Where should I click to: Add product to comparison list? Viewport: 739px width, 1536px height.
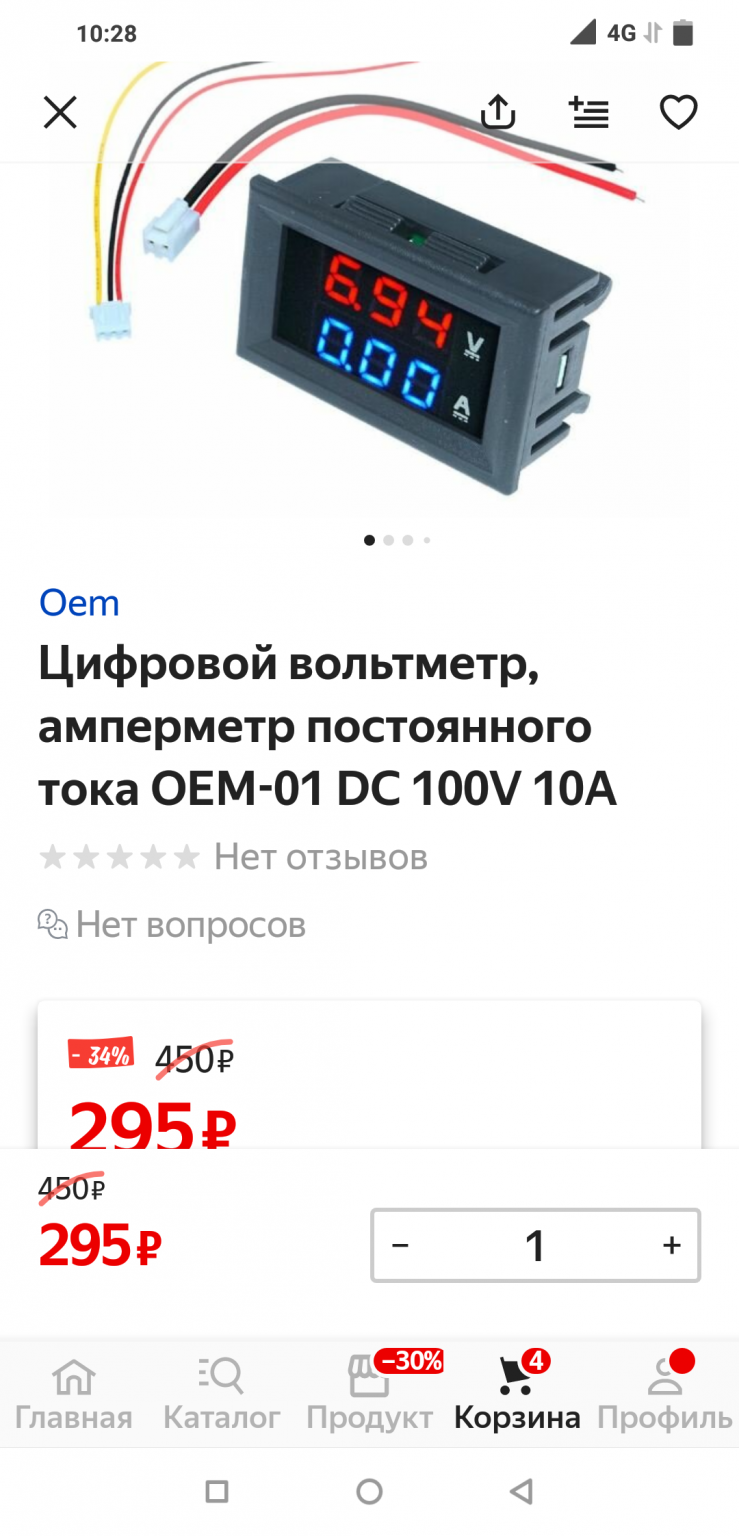[x=588, y=112]
